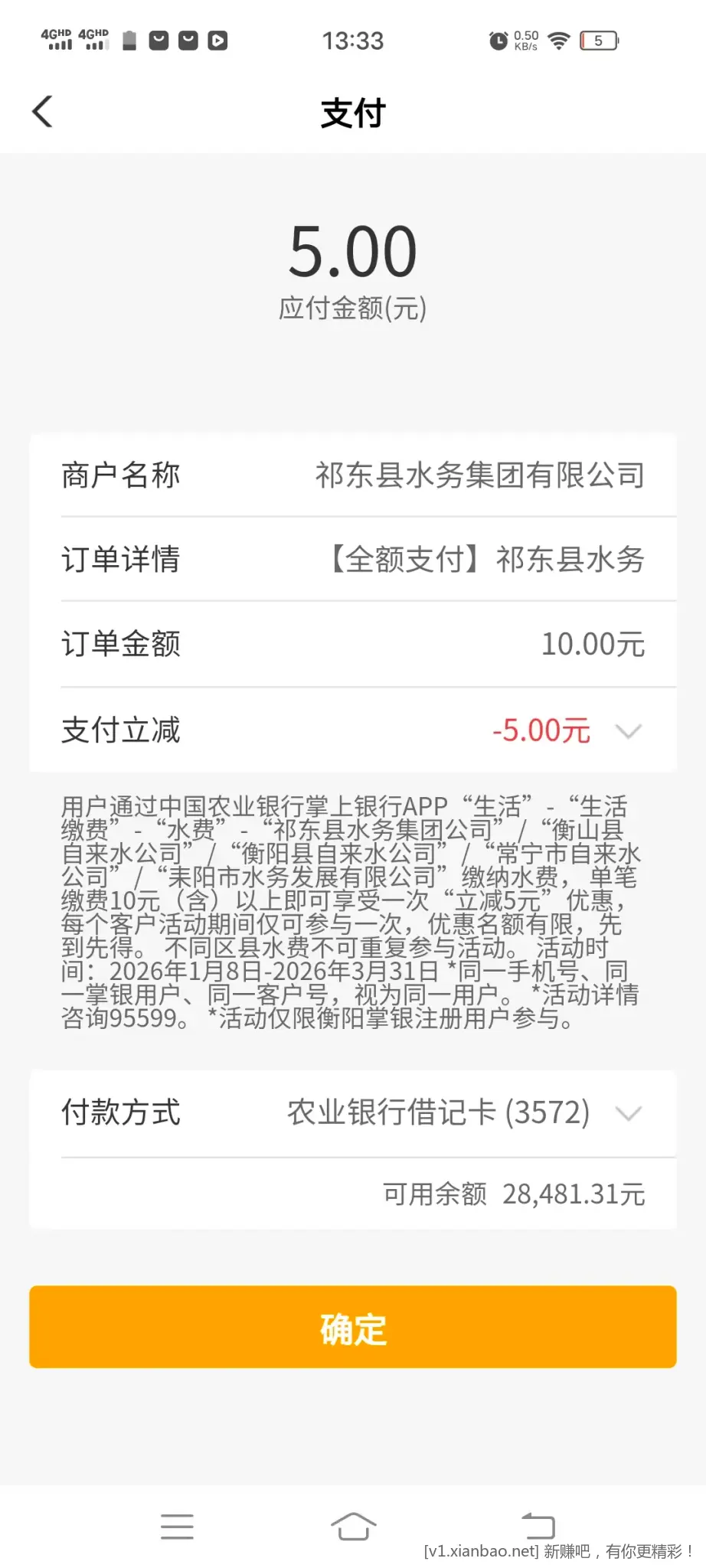Tap the second smiley notification icon
Image resolution: width=706 pixels, height=1568 pixels.
click(187, 40)
